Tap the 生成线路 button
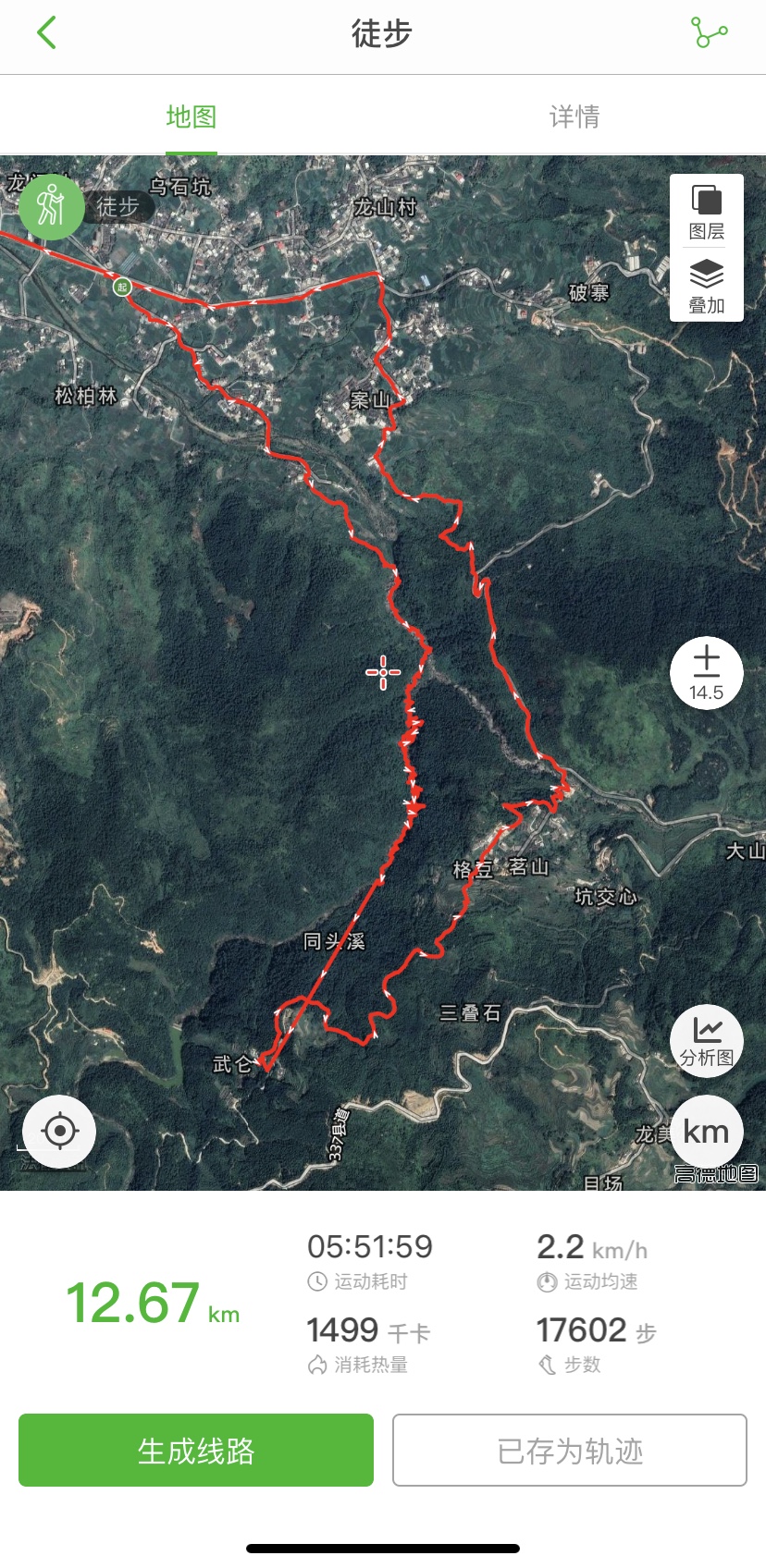The height and width of the screenshot is (1568, 766). pos(196,1450)
